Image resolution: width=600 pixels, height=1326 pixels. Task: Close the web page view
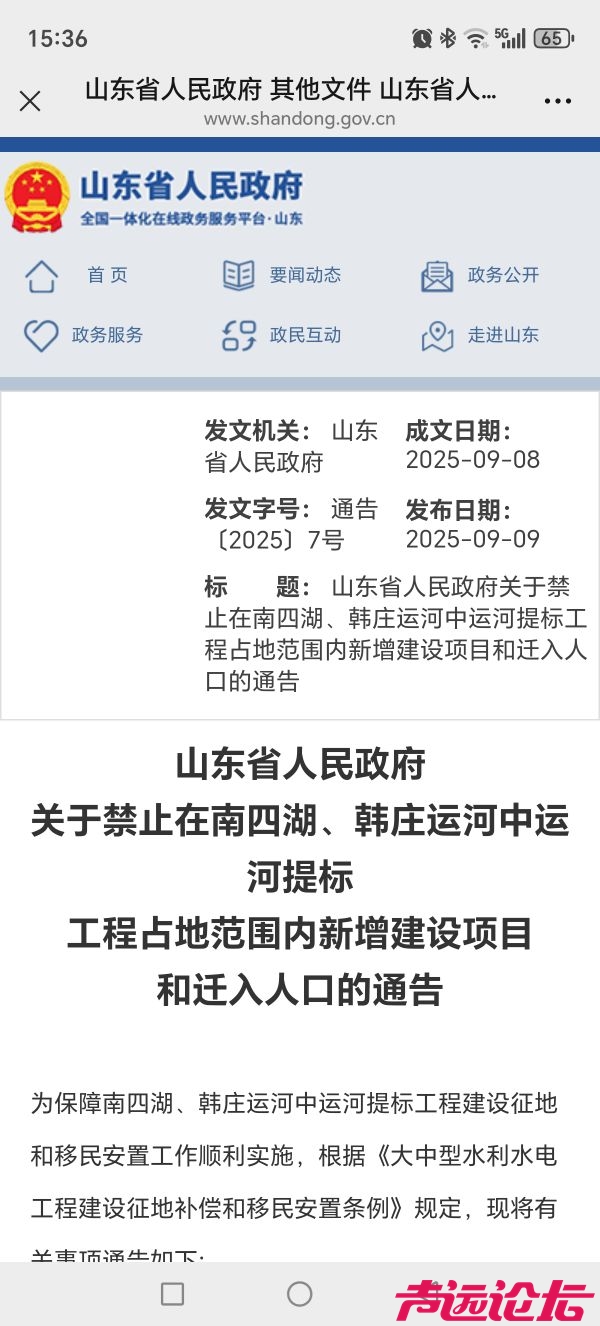pyautogui.click(x=30, y=101)
